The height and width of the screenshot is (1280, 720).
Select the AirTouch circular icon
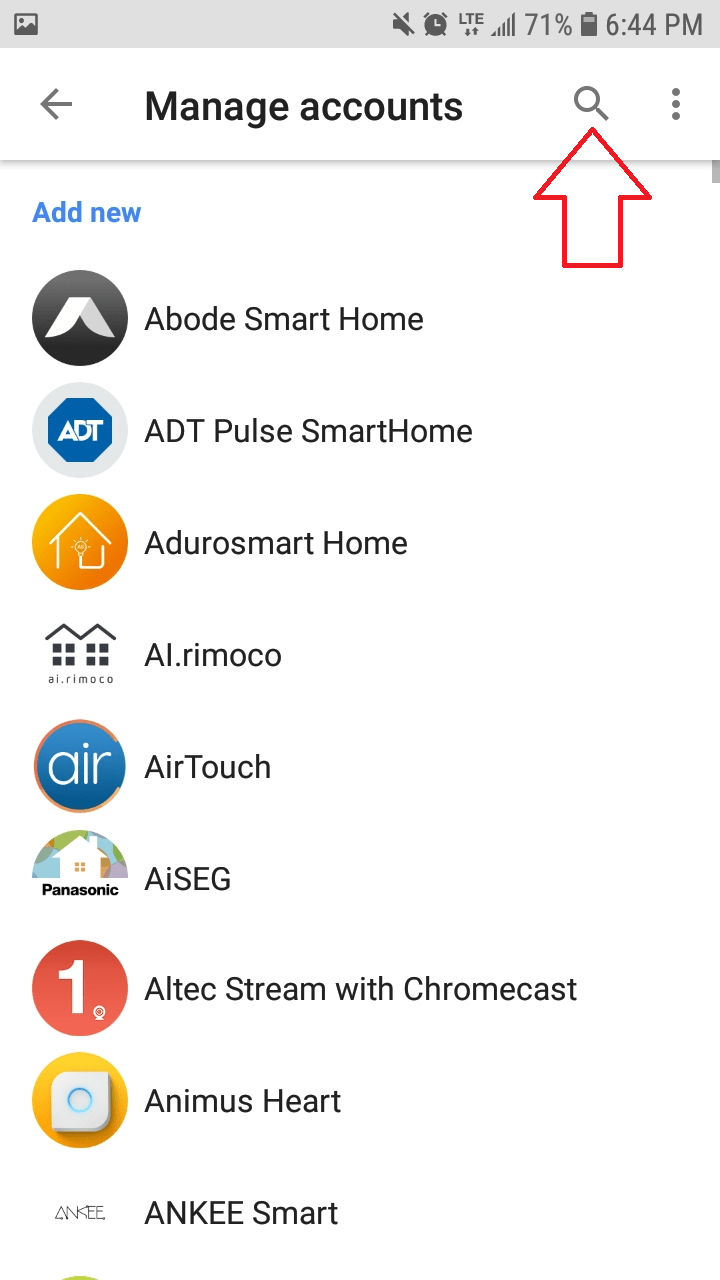pyautogui.click(x=80, y=766)
